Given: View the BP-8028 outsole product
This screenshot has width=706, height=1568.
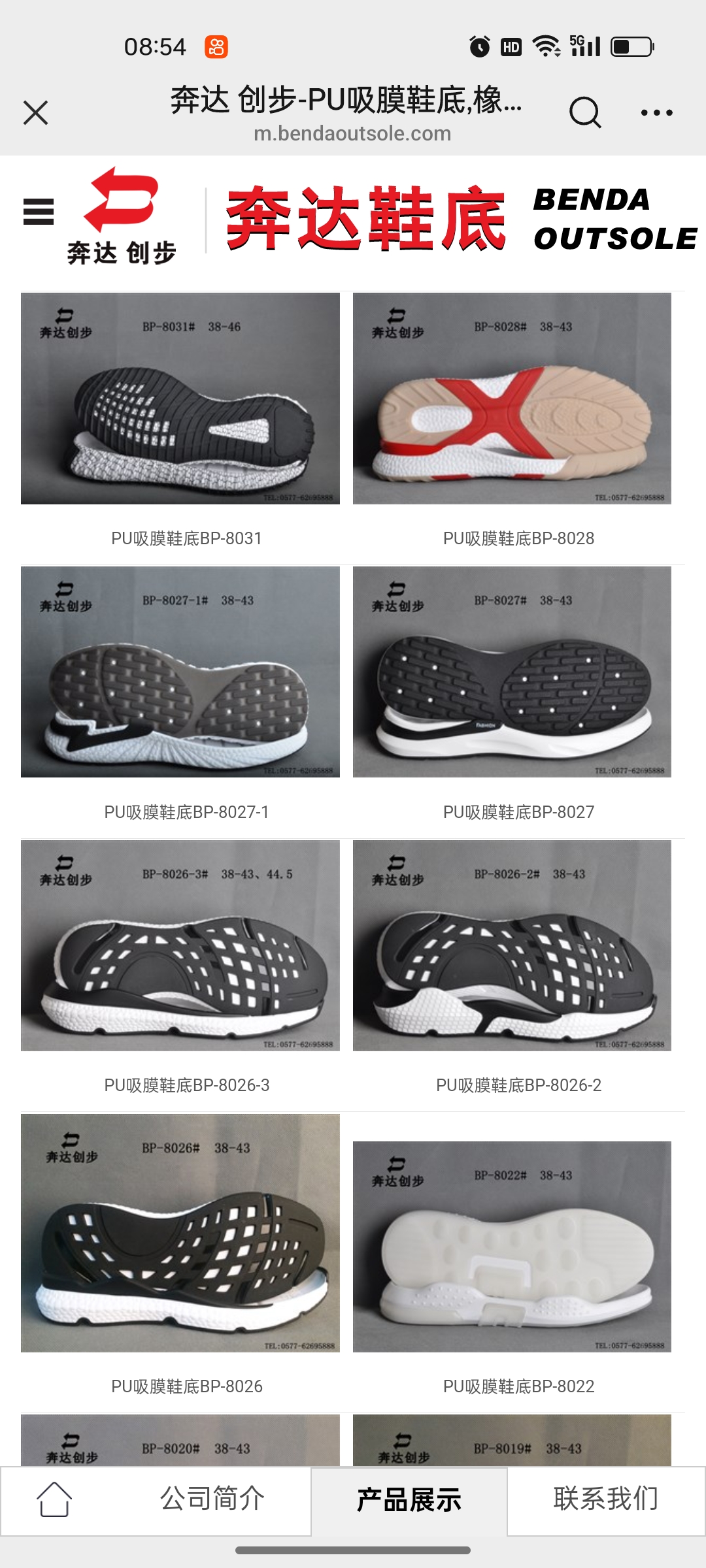Looking at the screenshot, I should (x=512, y=399).
